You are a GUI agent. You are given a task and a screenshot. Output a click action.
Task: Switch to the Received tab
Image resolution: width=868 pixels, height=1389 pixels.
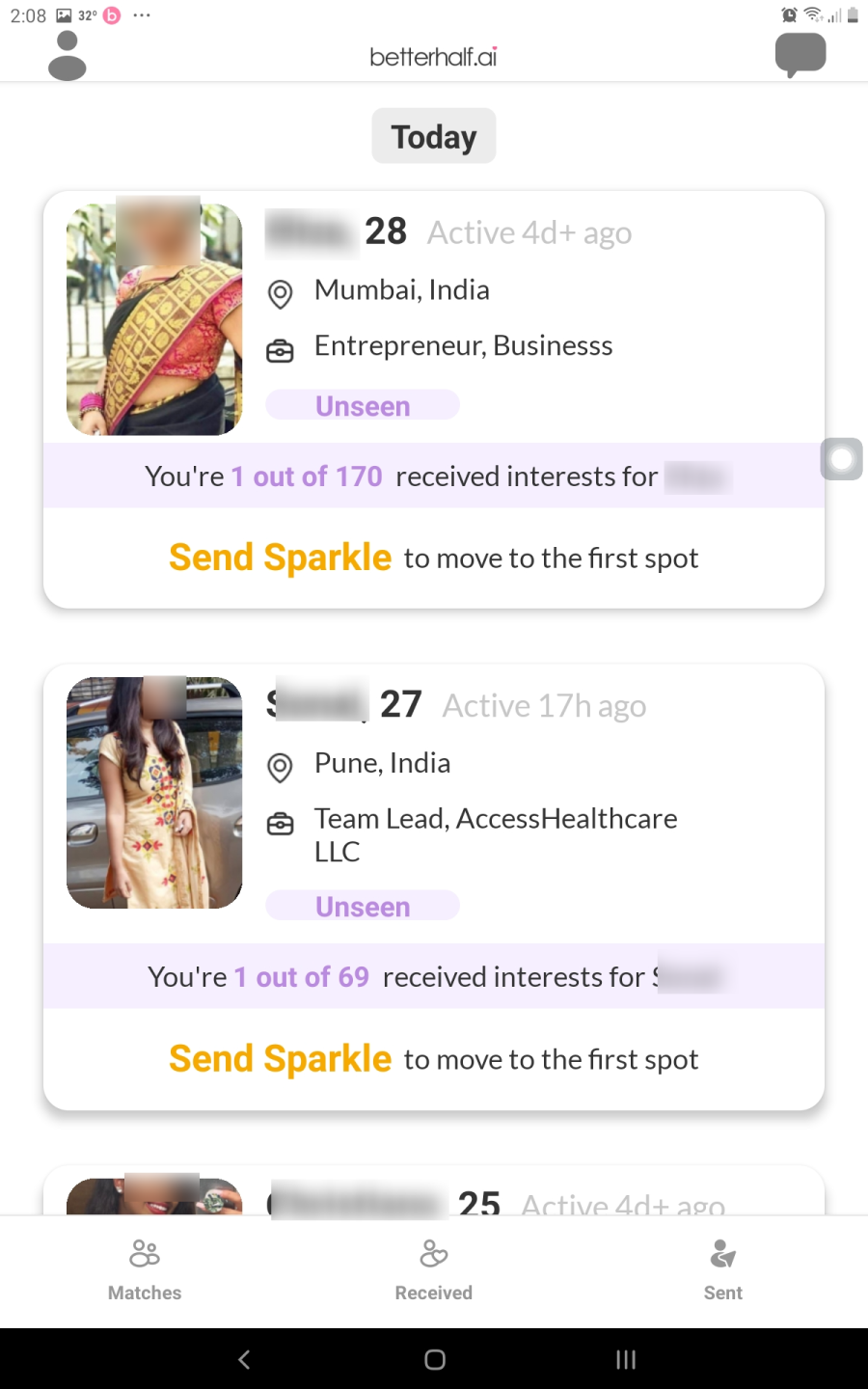pos(434,1271)
